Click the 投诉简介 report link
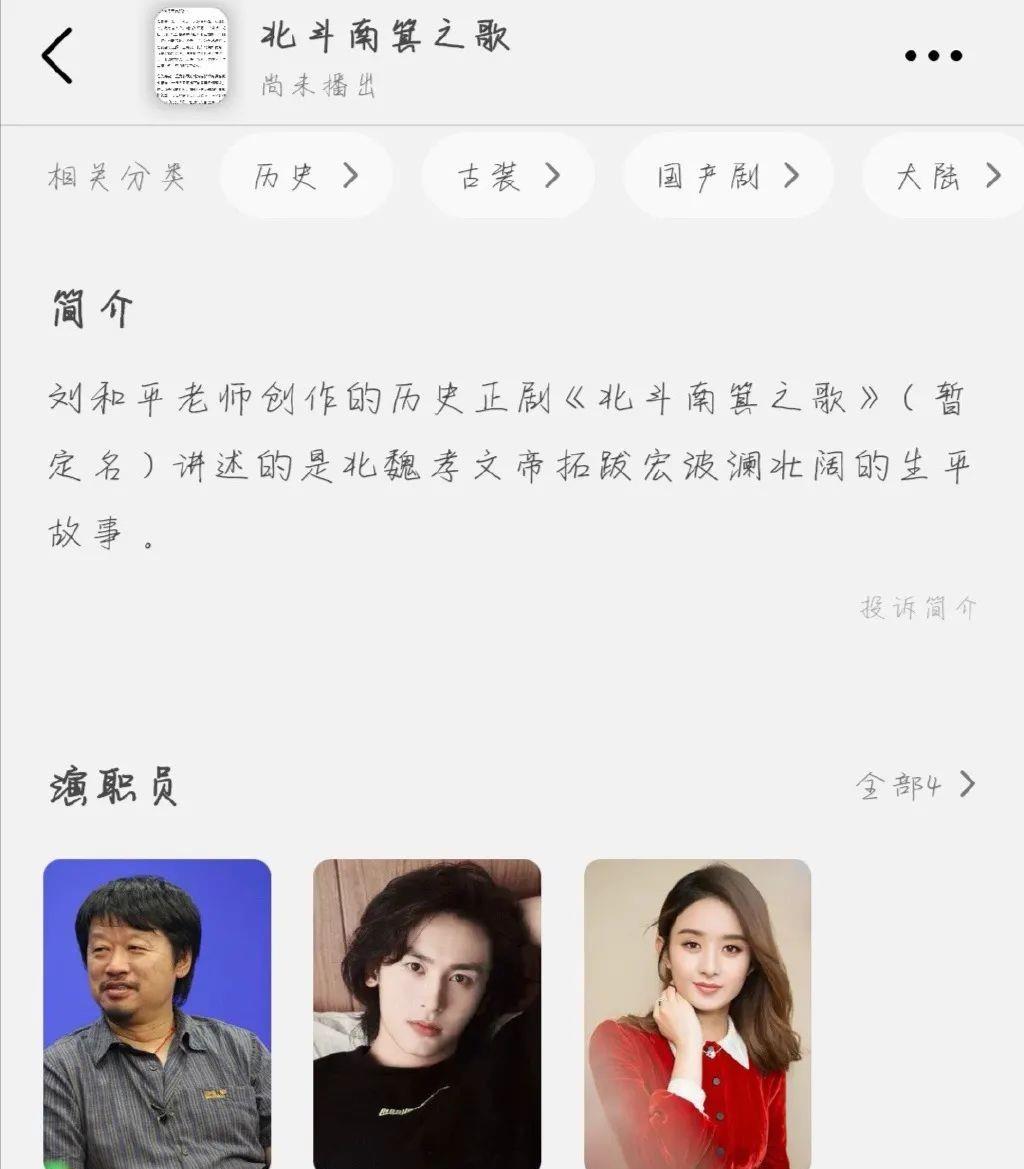Screen dimensions: 1024x1169 point(916,606)
